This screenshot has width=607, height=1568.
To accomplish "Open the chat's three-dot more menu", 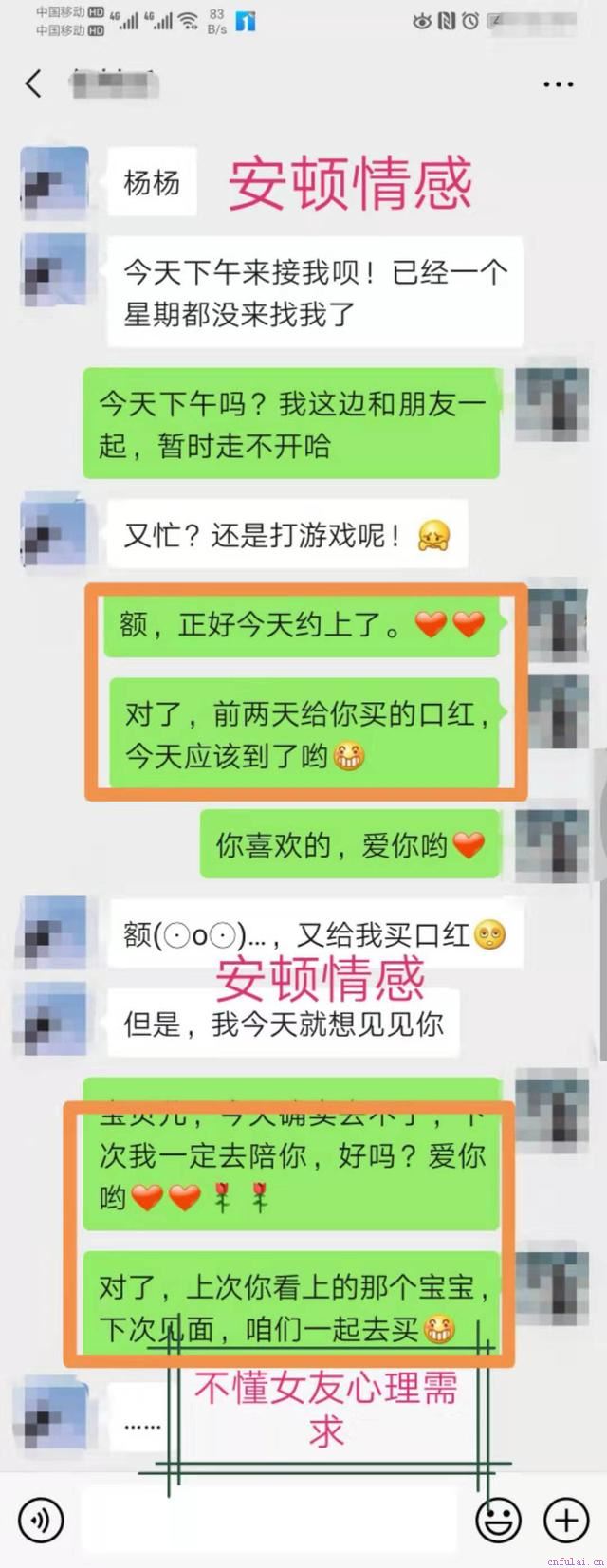I will tap(558, 84).
